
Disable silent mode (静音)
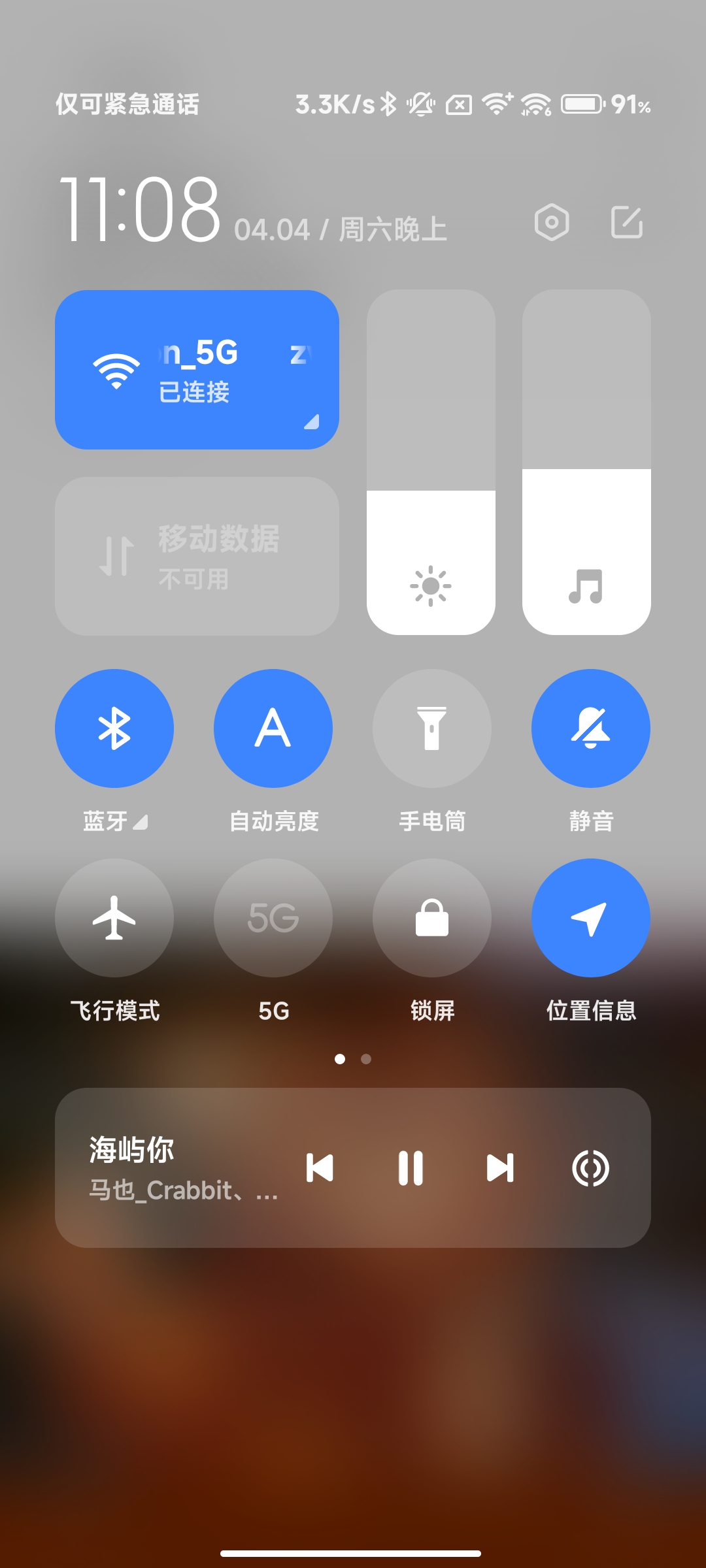coord(591,728)
